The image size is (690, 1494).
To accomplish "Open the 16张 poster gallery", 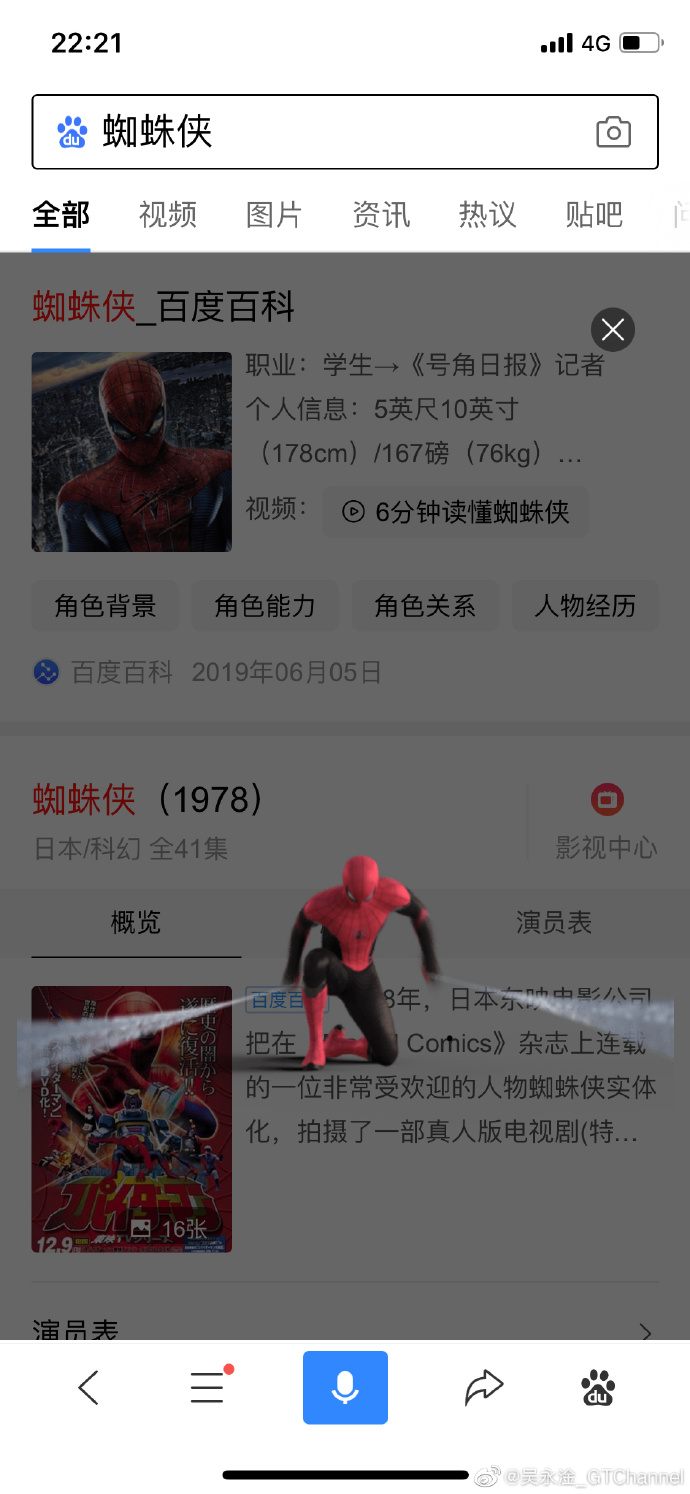I will [132, 1120].
